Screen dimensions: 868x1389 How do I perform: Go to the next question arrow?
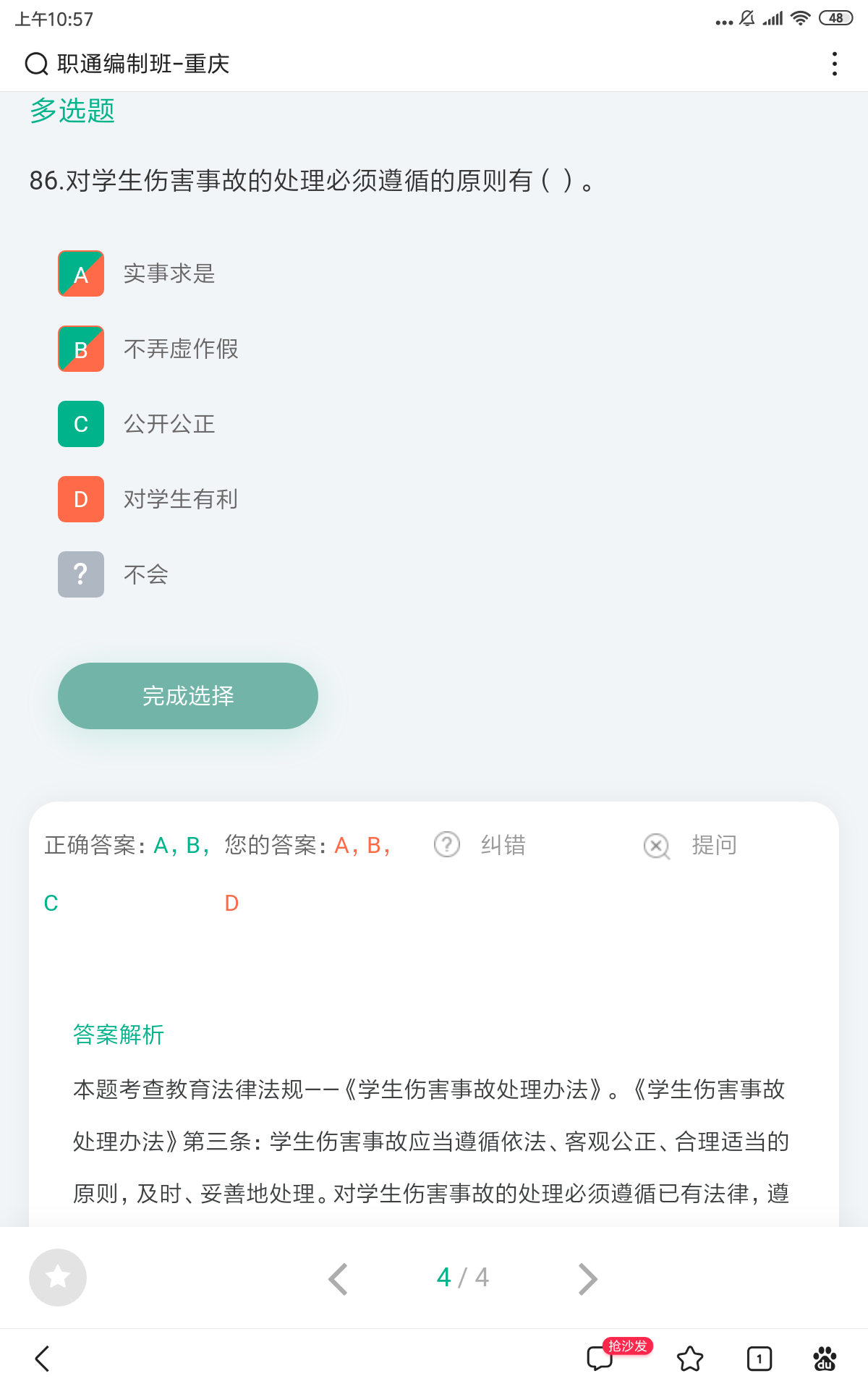pos(588,1278)
